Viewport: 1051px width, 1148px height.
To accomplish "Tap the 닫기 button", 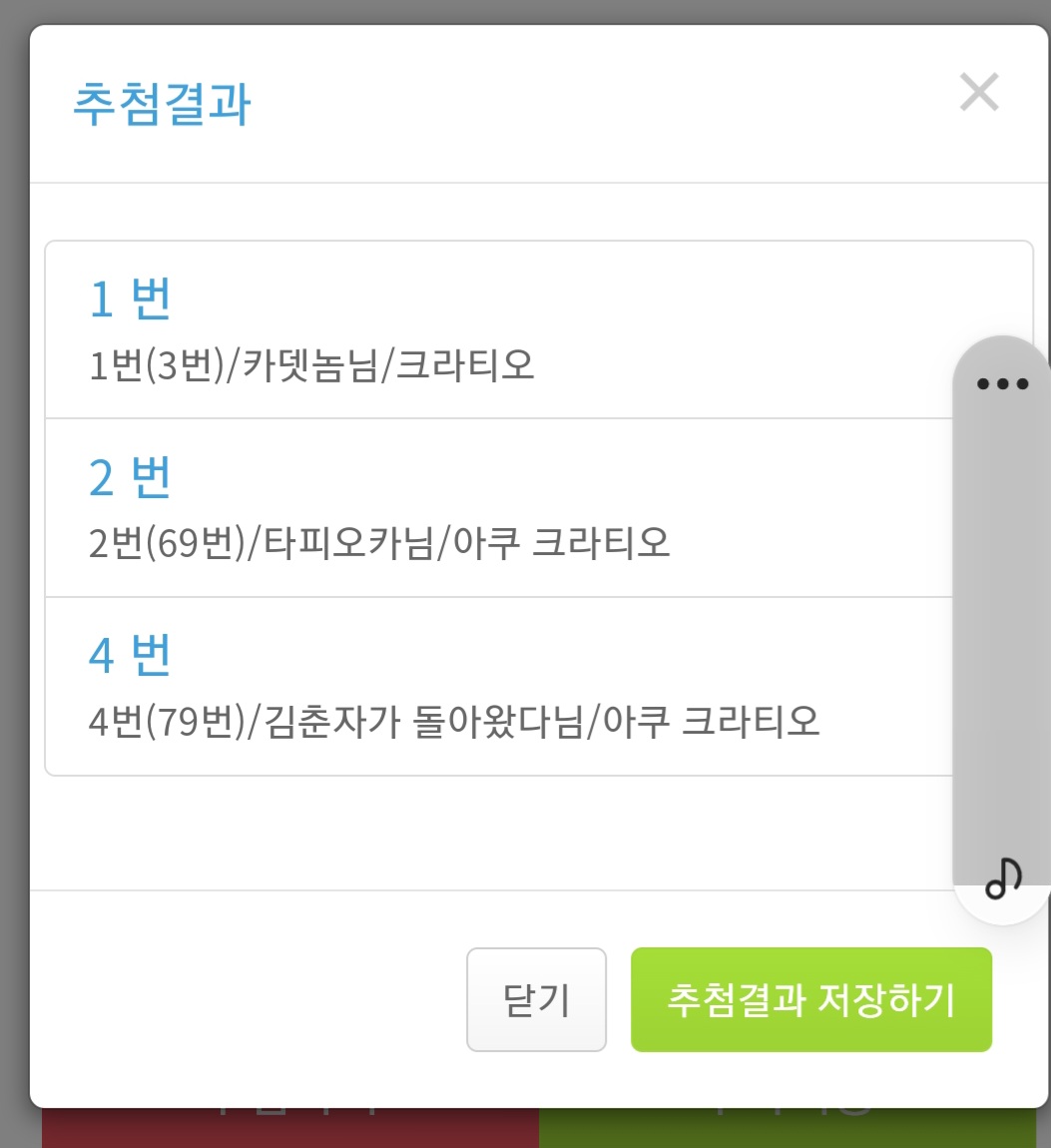I will click(x=536, y=999).
